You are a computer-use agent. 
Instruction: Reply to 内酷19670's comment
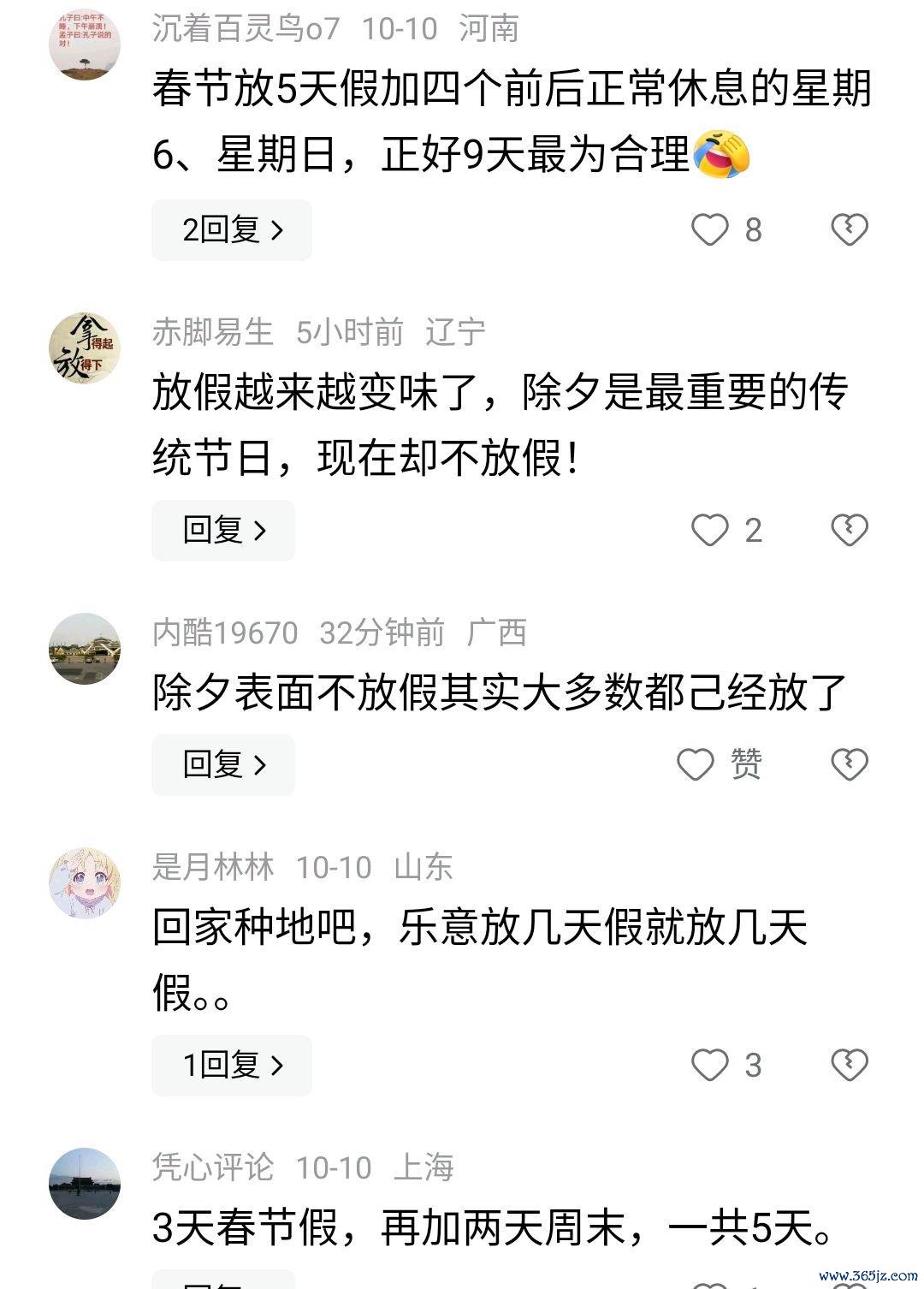223,764
